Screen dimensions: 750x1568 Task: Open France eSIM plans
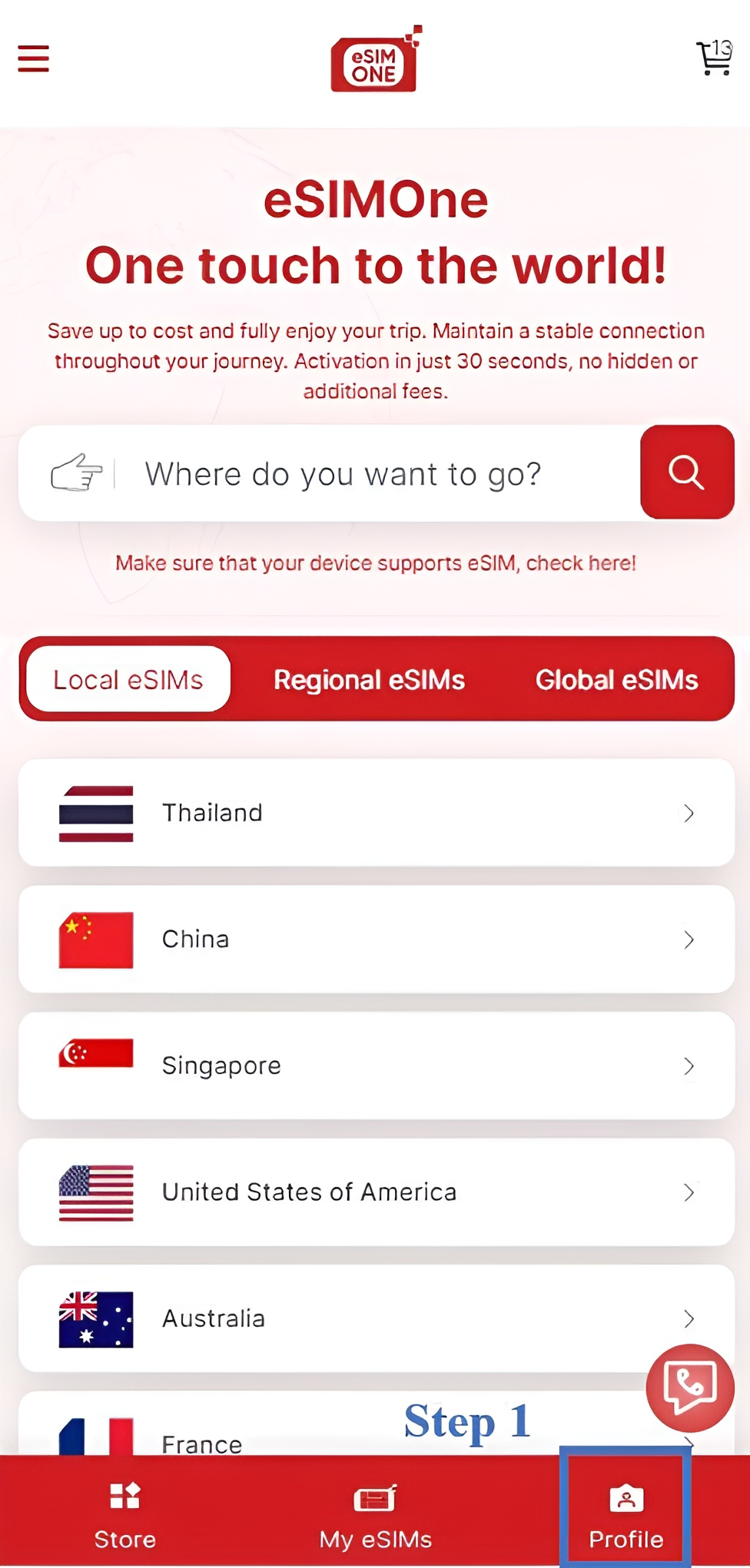[x=307, y=1435]
